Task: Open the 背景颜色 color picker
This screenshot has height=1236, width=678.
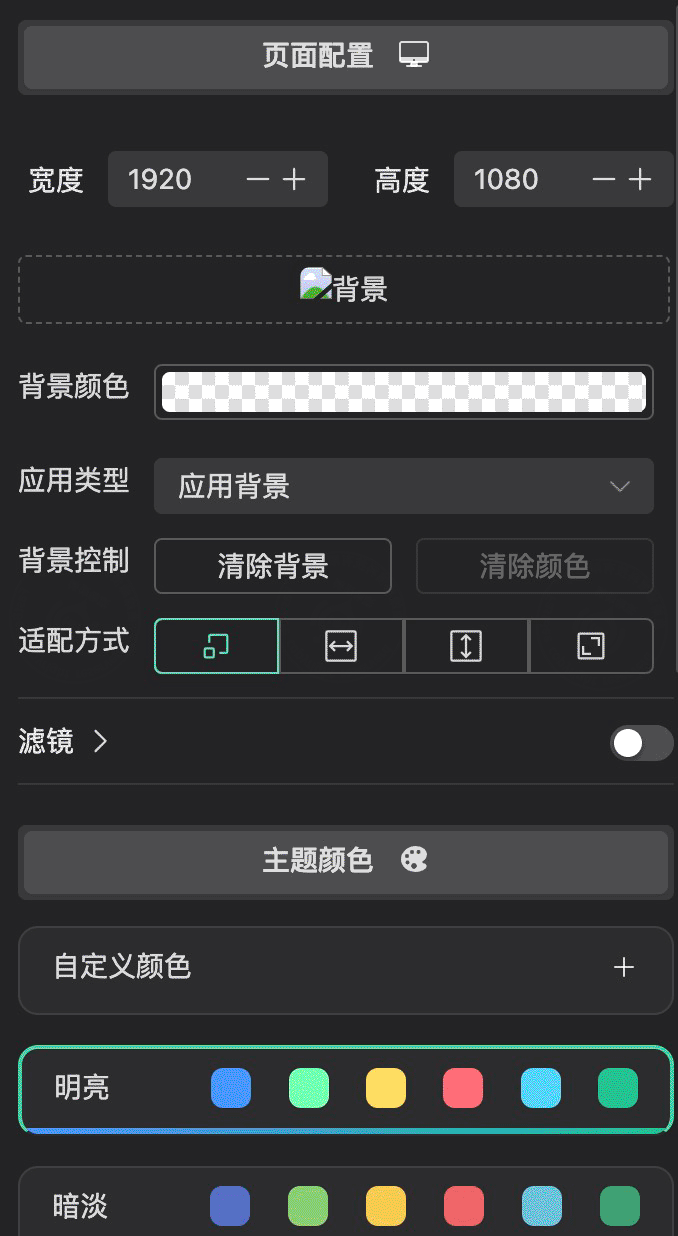Action: (x=404, y=392)
